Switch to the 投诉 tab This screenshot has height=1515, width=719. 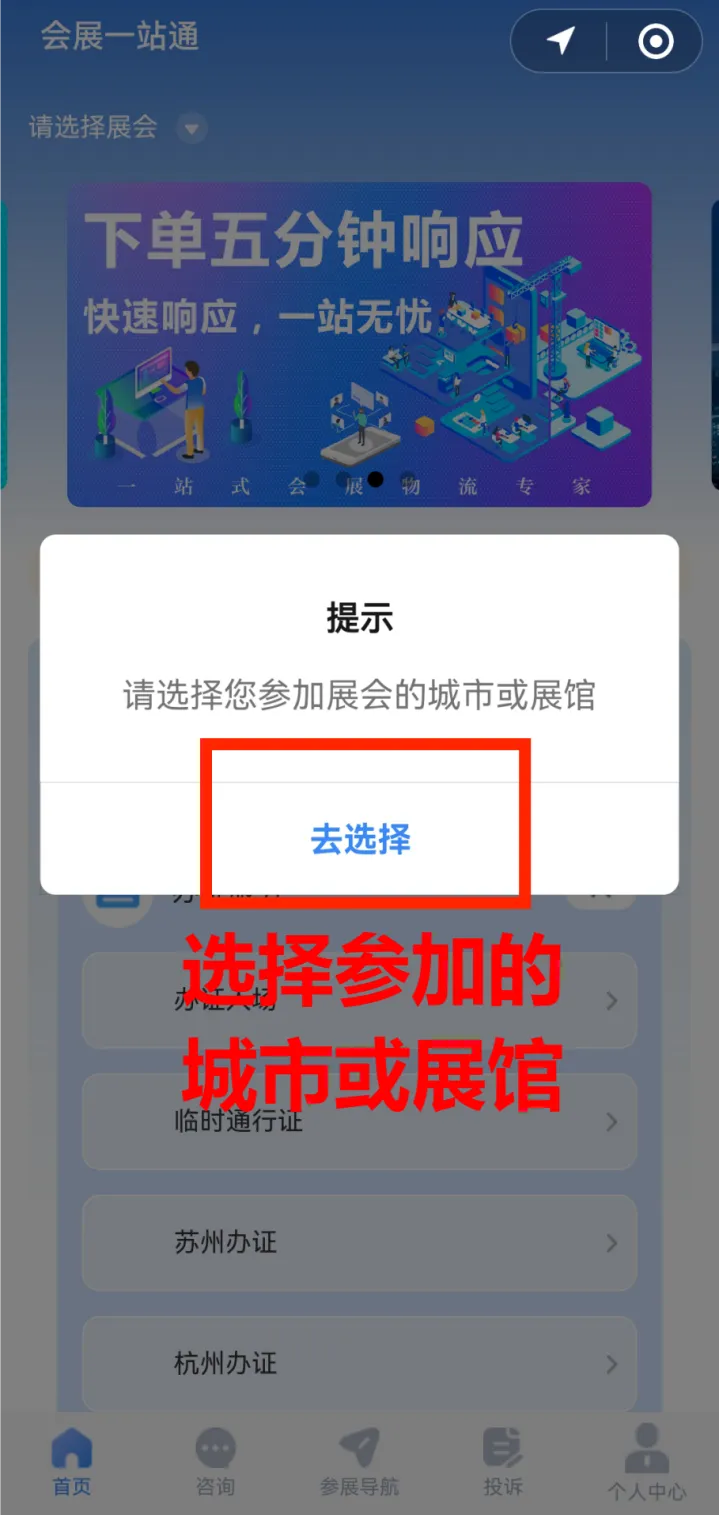click(503, 1462)
